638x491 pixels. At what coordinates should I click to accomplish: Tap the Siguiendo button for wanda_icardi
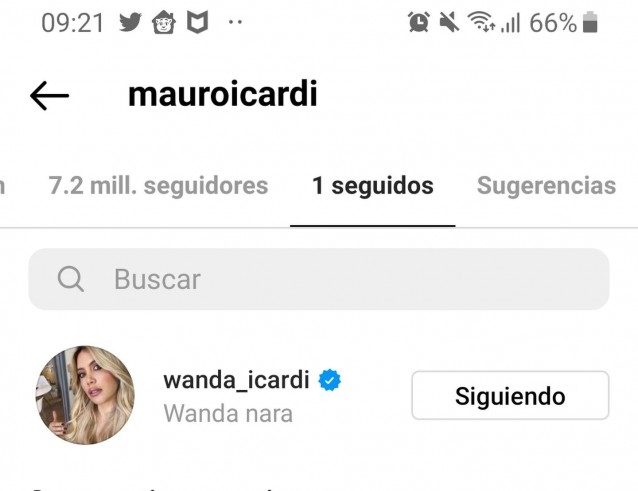[509, 396]
